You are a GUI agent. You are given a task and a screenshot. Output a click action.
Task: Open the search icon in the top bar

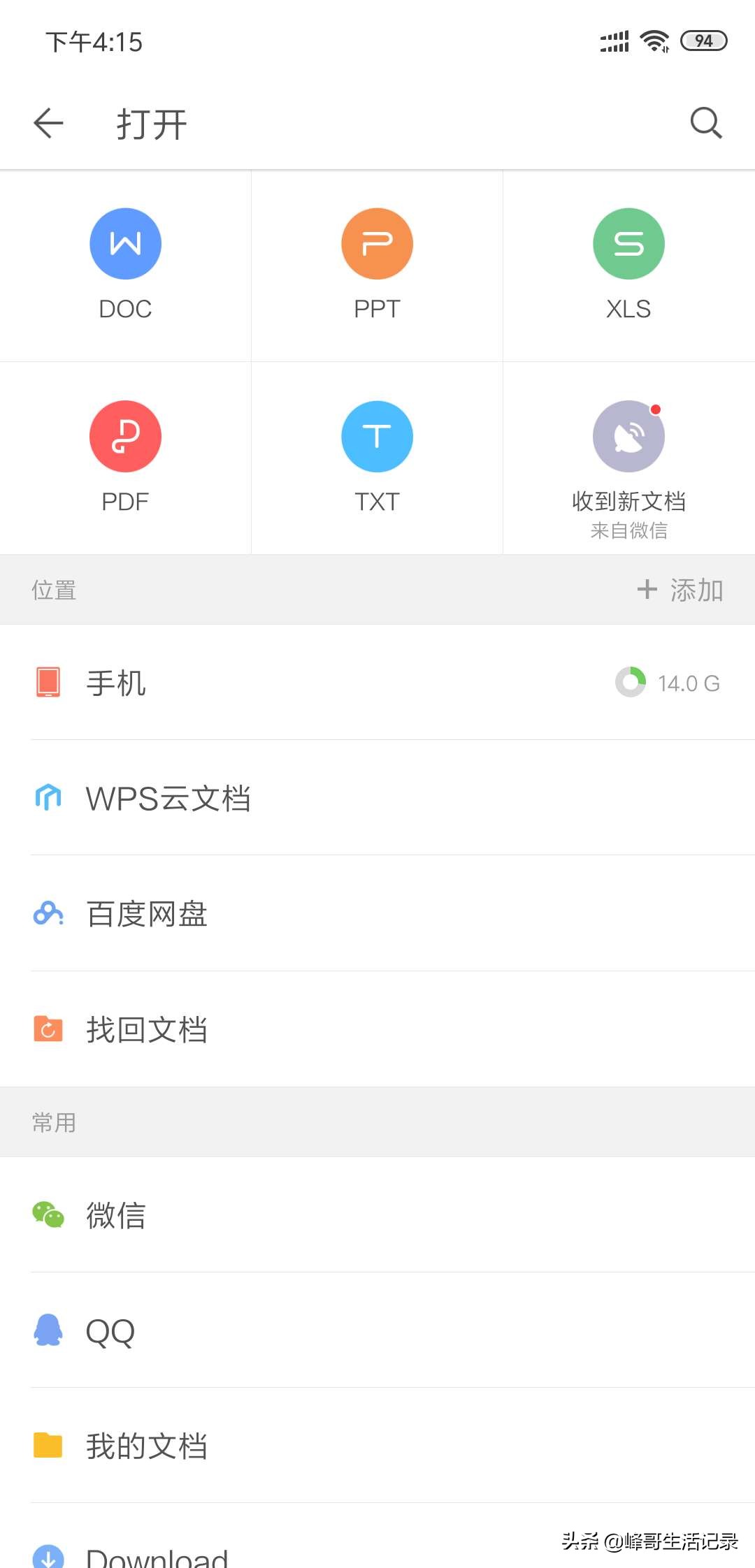point(705,124)
